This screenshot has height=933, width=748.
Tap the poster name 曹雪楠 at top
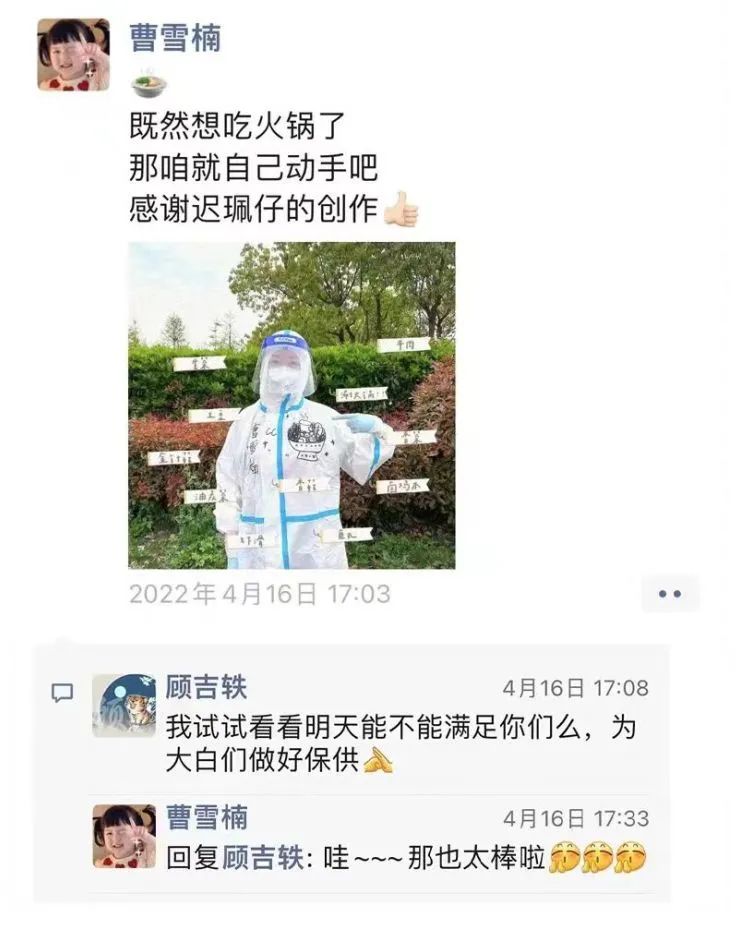pyautogui.click(x=175, y=38)
